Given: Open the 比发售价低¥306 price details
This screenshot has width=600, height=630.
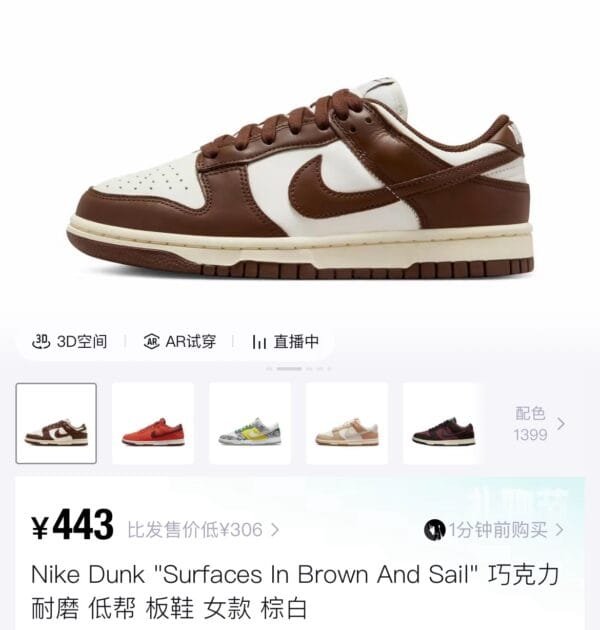Looking at the screenshot, I should tap(204, 529).
